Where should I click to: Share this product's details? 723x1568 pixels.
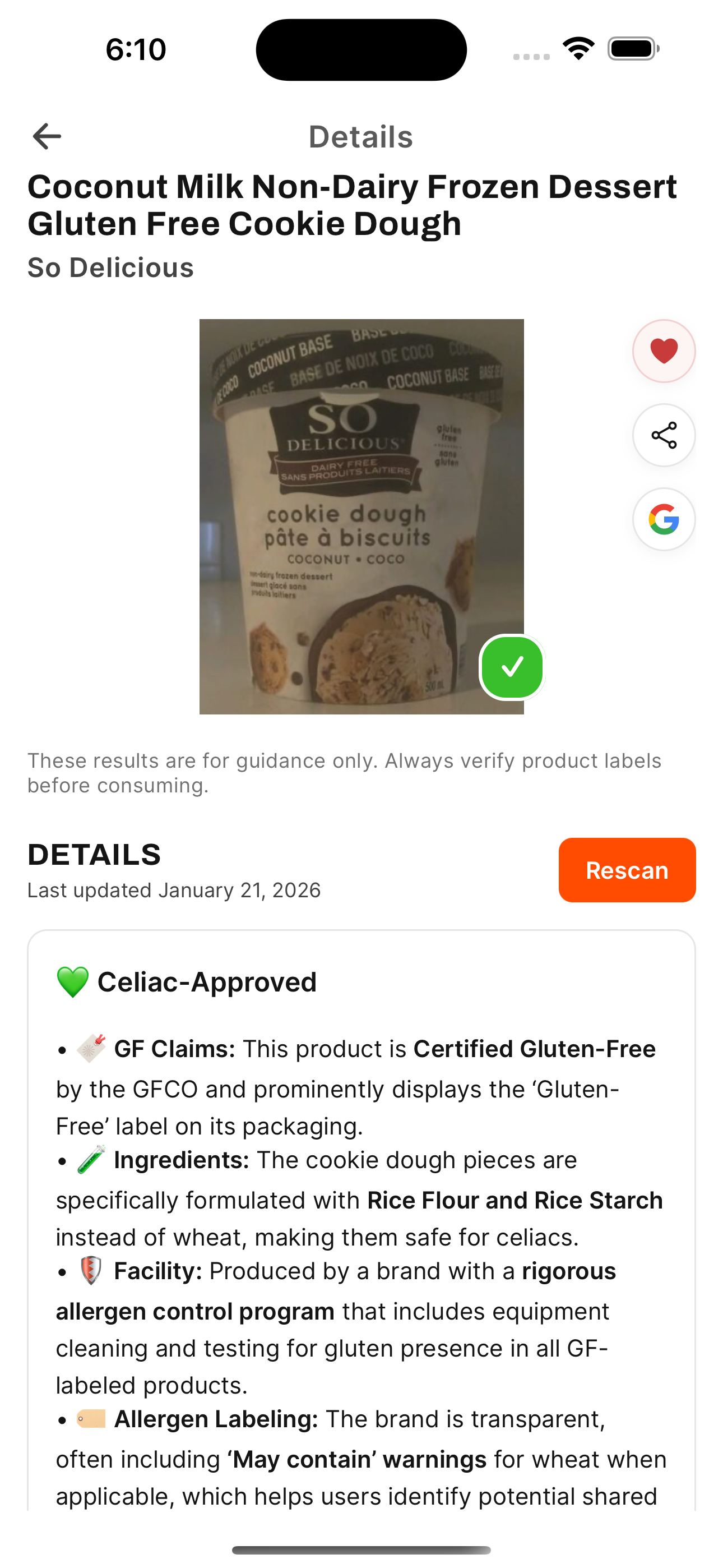(664, 435)
